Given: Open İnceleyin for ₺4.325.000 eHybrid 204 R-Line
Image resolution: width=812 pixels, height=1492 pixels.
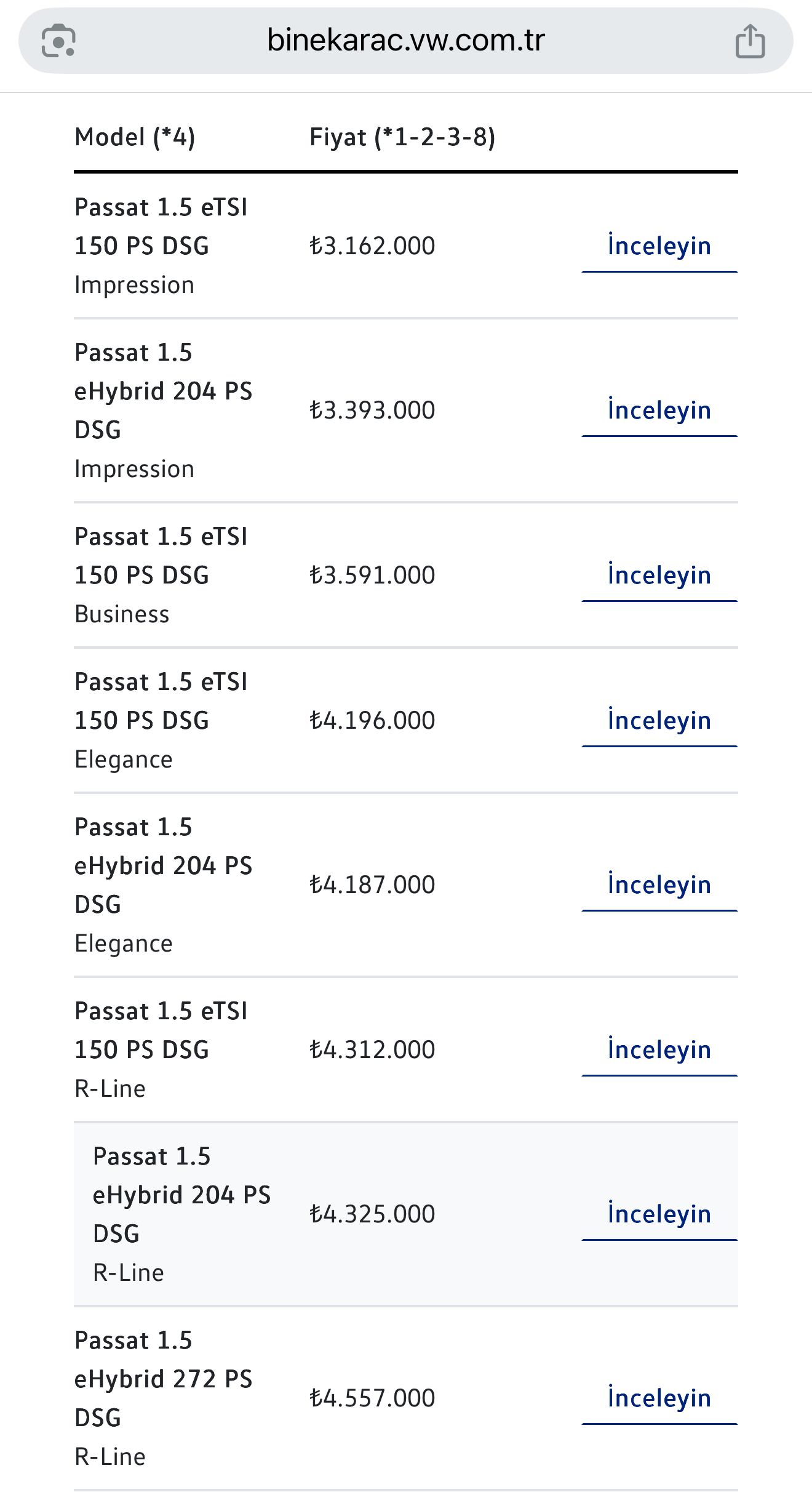Looking at the screenshot, I should (x=659, y=1214).
